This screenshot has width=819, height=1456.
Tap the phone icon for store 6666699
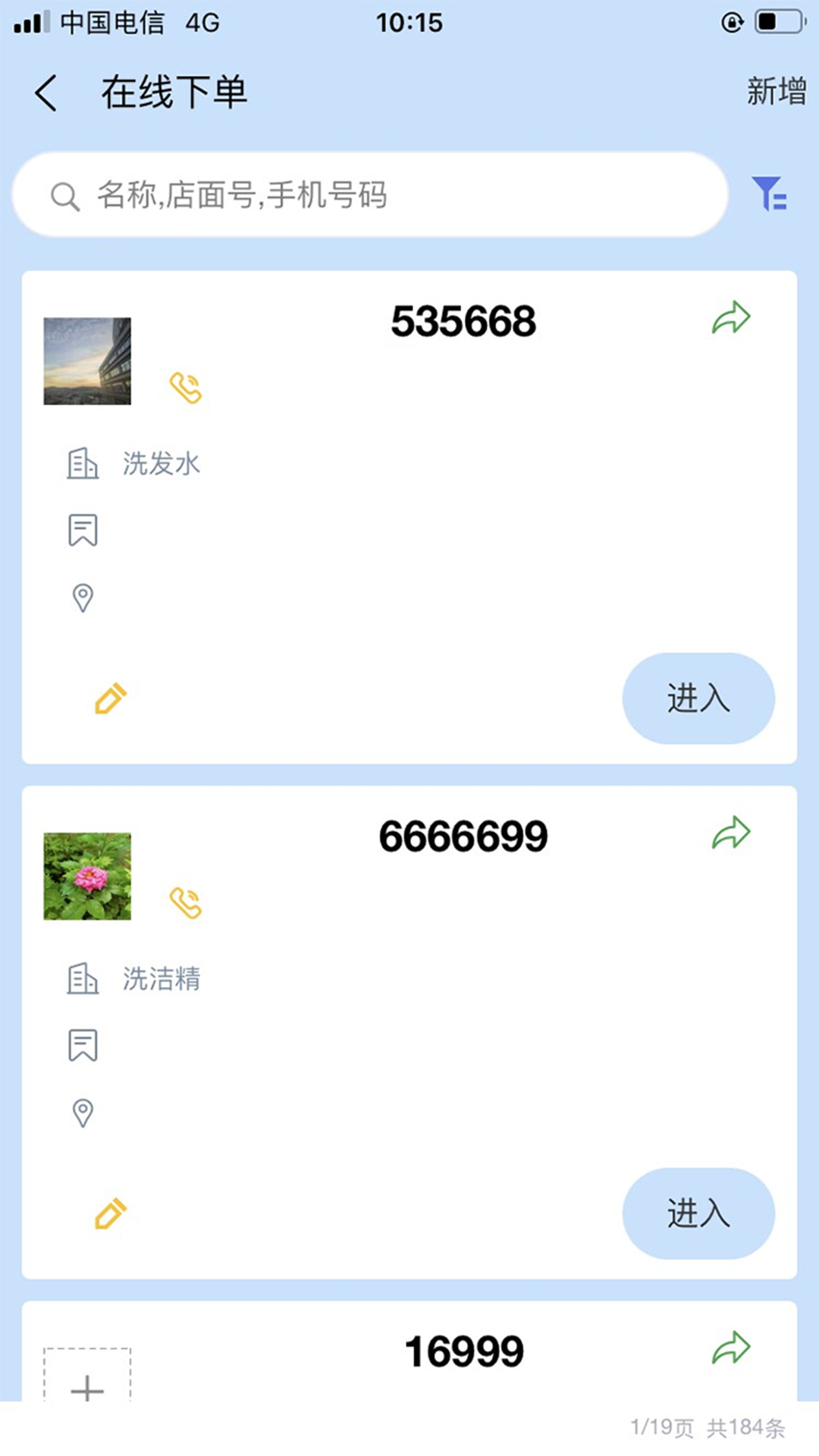185,902
